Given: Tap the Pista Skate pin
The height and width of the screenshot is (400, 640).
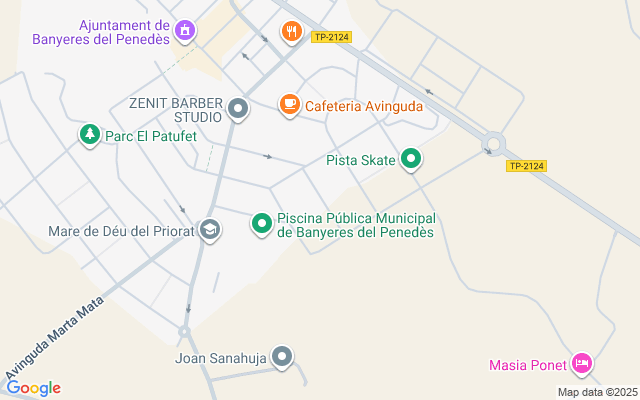Looking at the screenshot, I should click(411, 158).
